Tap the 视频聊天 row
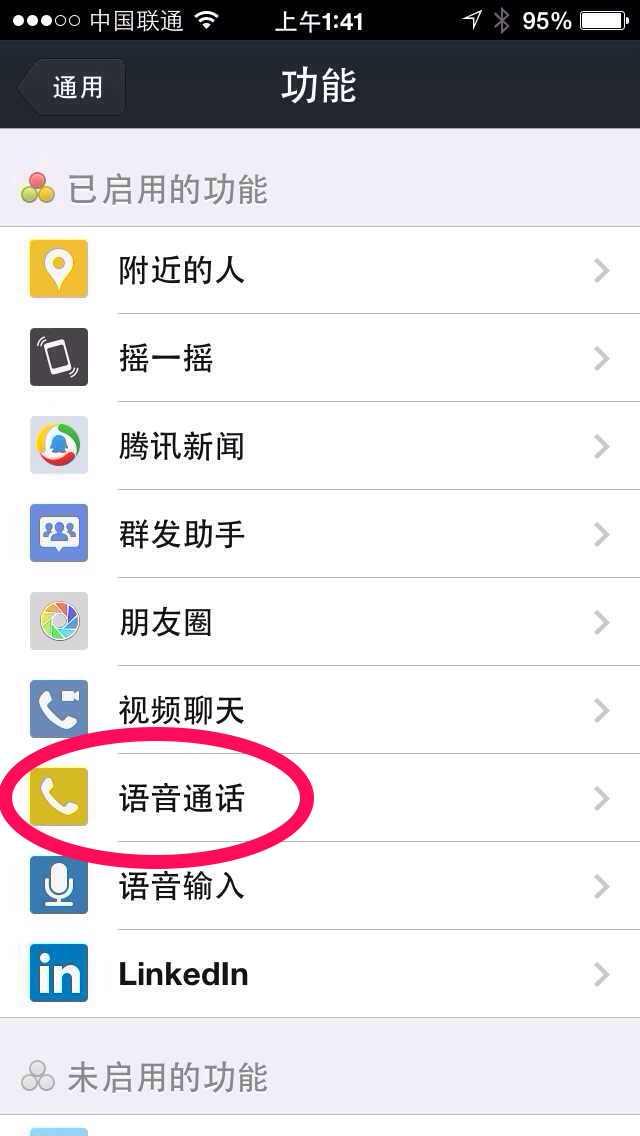The width and height of the screenshot is (640, 1136). tap(320, 709)
